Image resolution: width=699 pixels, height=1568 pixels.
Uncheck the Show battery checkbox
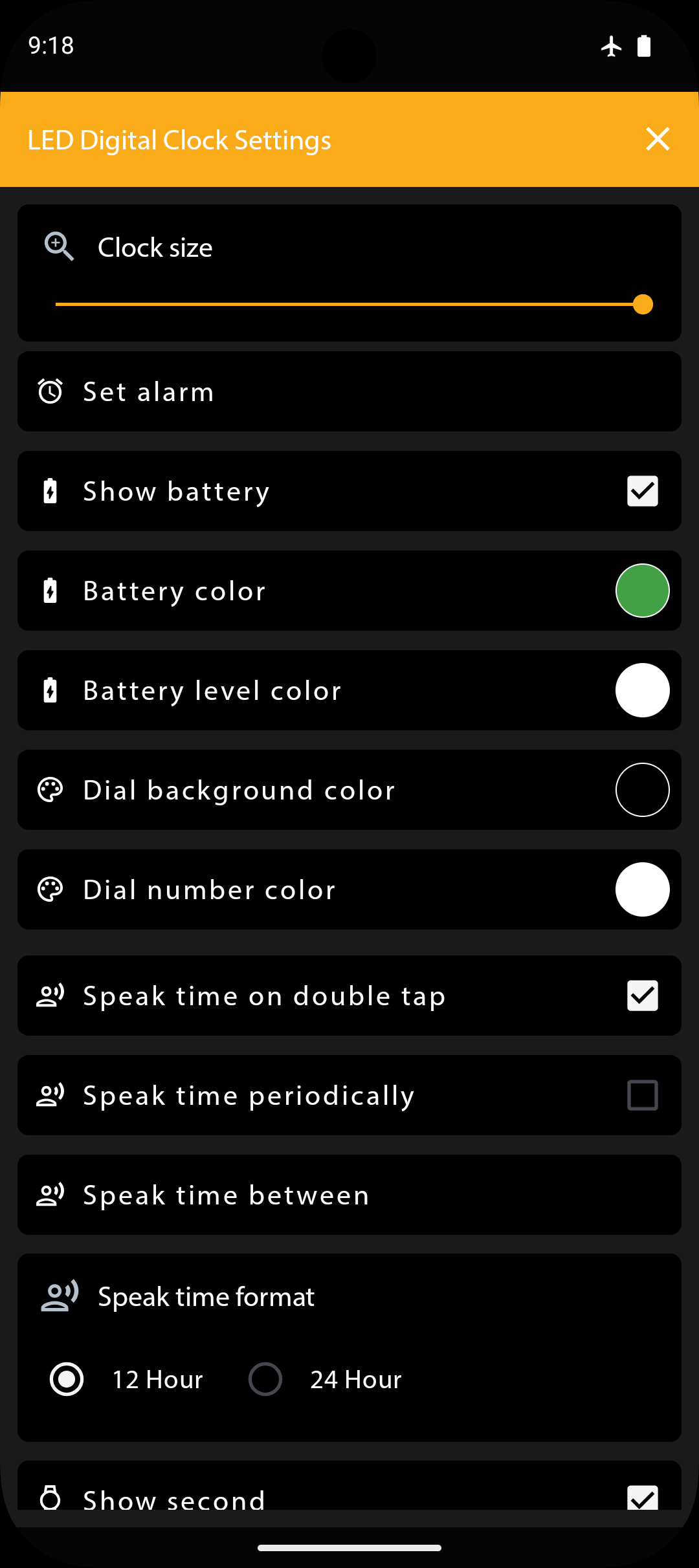pos(642,491)
